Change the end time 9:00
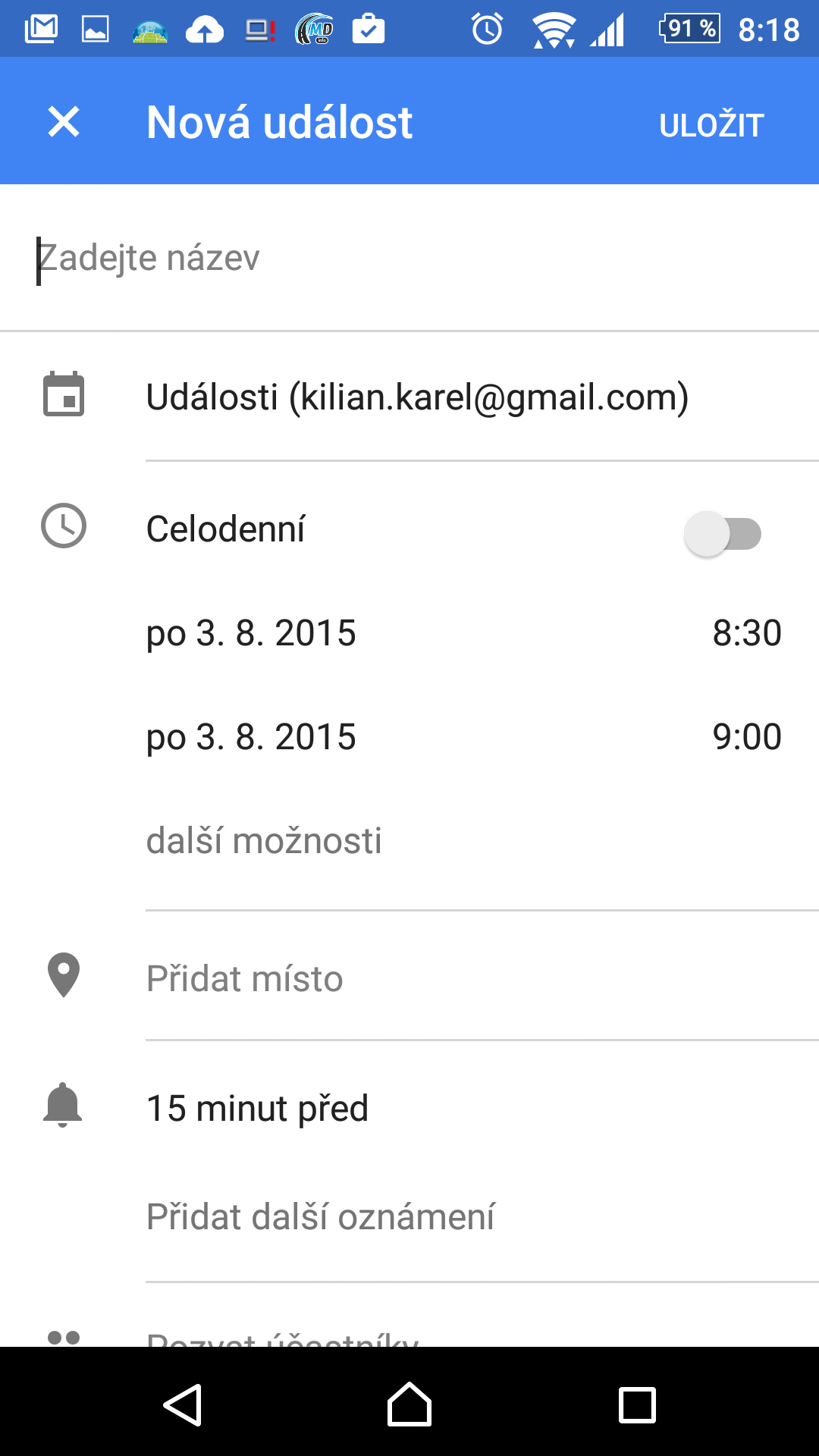This screenshot has width=819, height=1456. (x=747, y=736)
